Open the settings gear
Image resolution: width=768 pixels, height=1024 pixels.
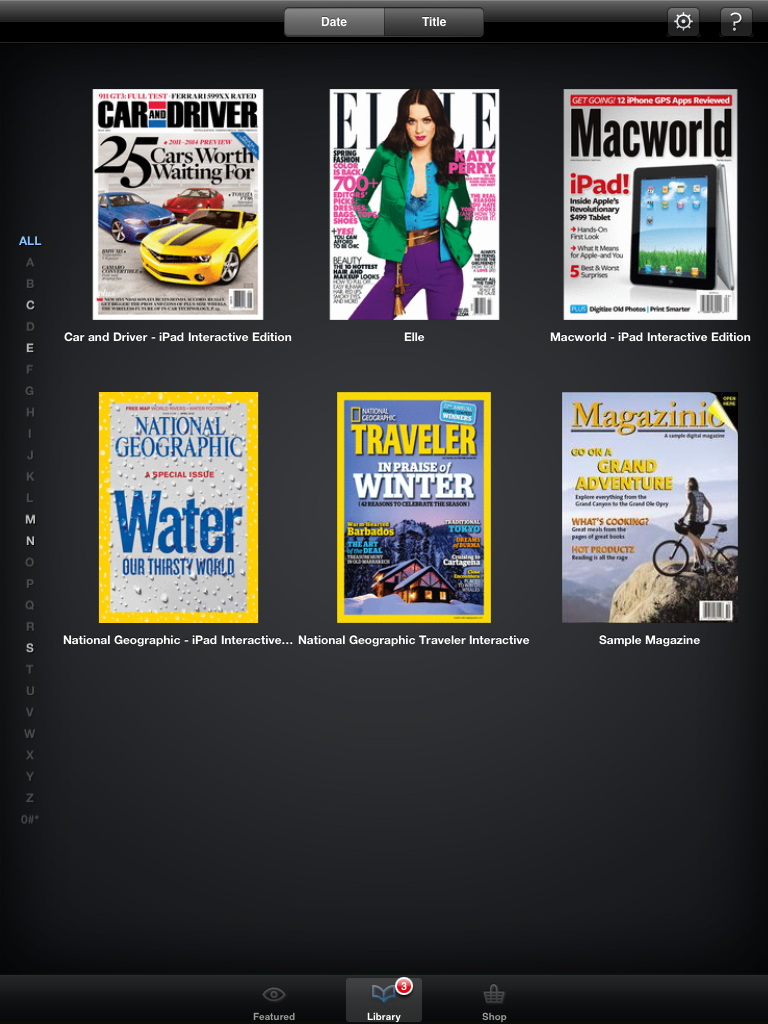684,22
